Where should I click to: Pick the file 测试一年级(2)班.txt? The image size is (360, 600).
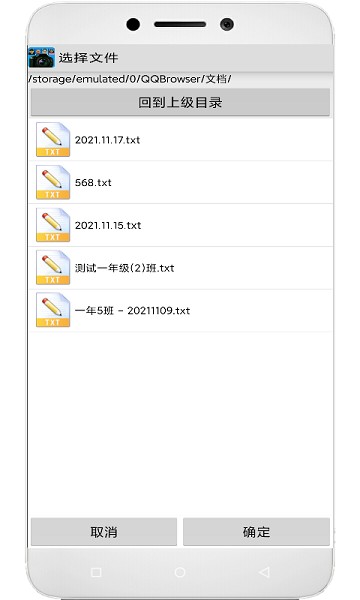(x=181, y=268)
